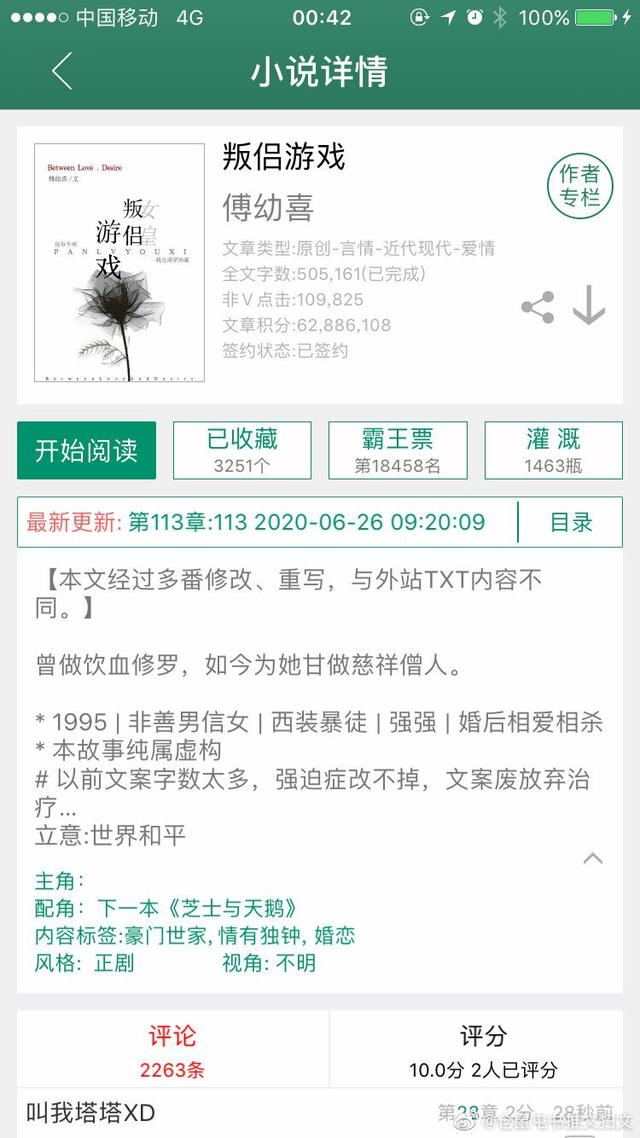
Task: Switch to the 评论 tab
Action: 172,1050
